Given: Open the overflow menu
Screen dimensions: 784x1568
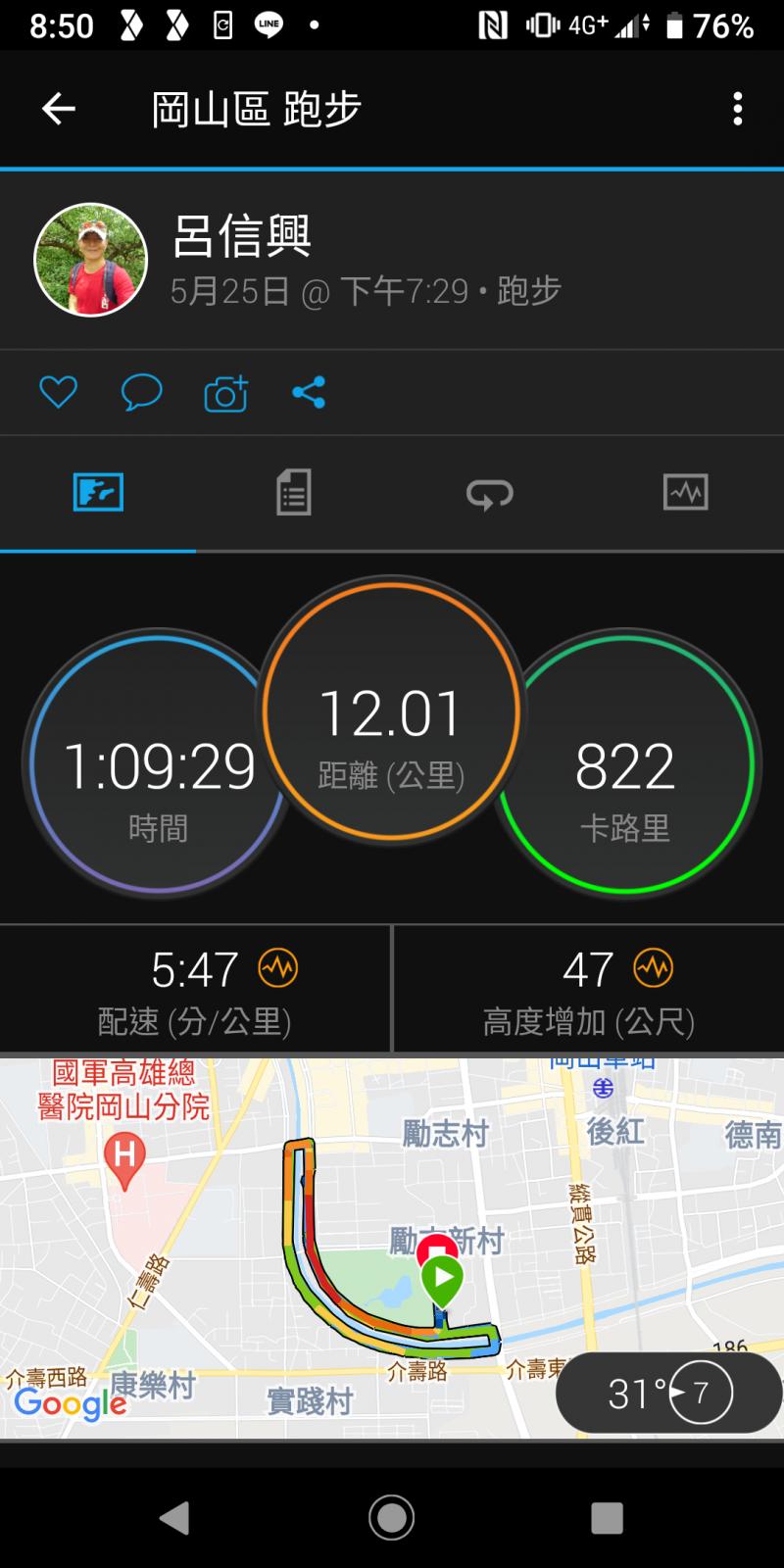Looking at the screenshot, I should point(738,109).
